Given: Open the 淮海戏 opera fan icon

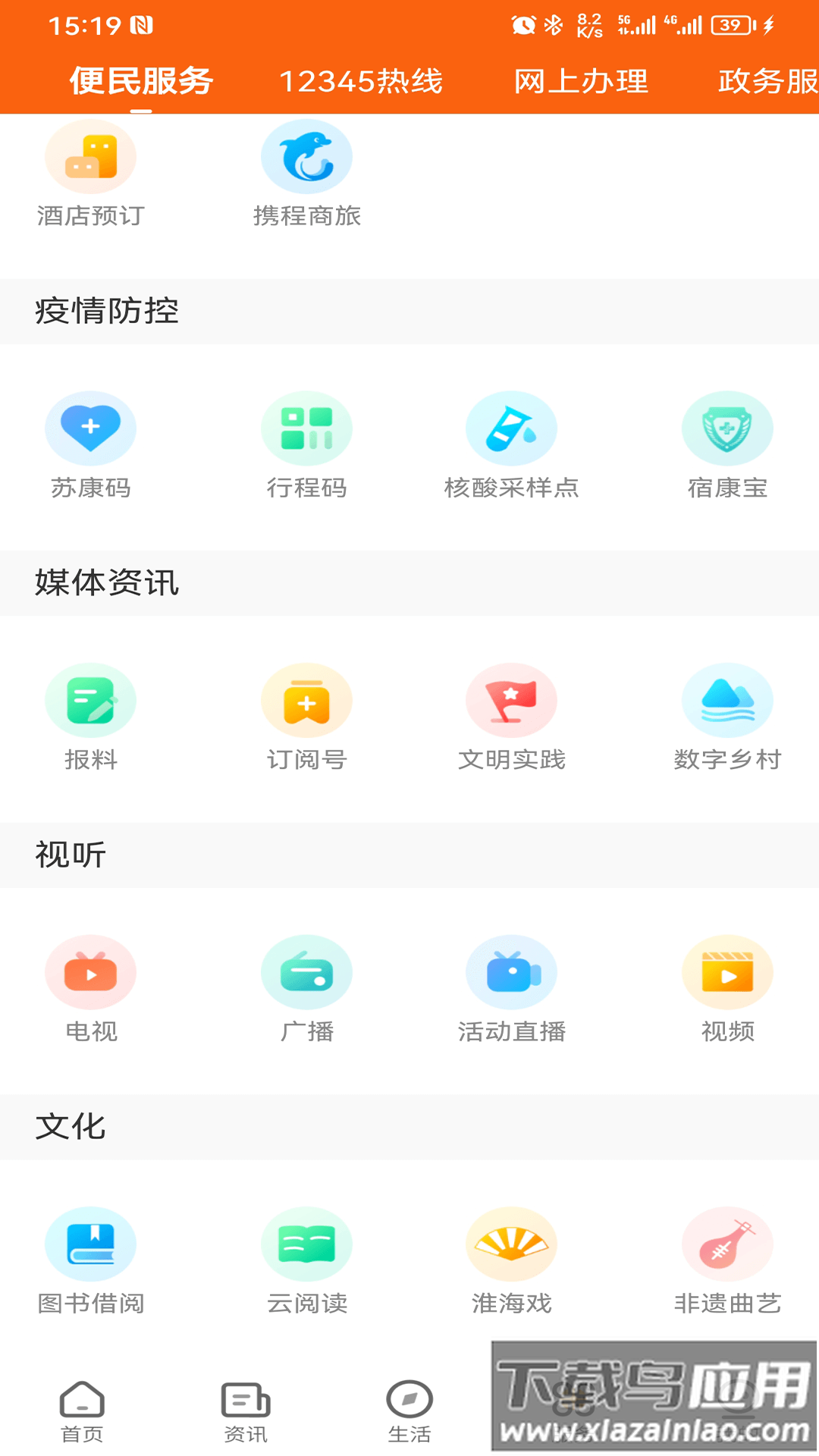Looking at the screenshot, I should point(512,1244).
